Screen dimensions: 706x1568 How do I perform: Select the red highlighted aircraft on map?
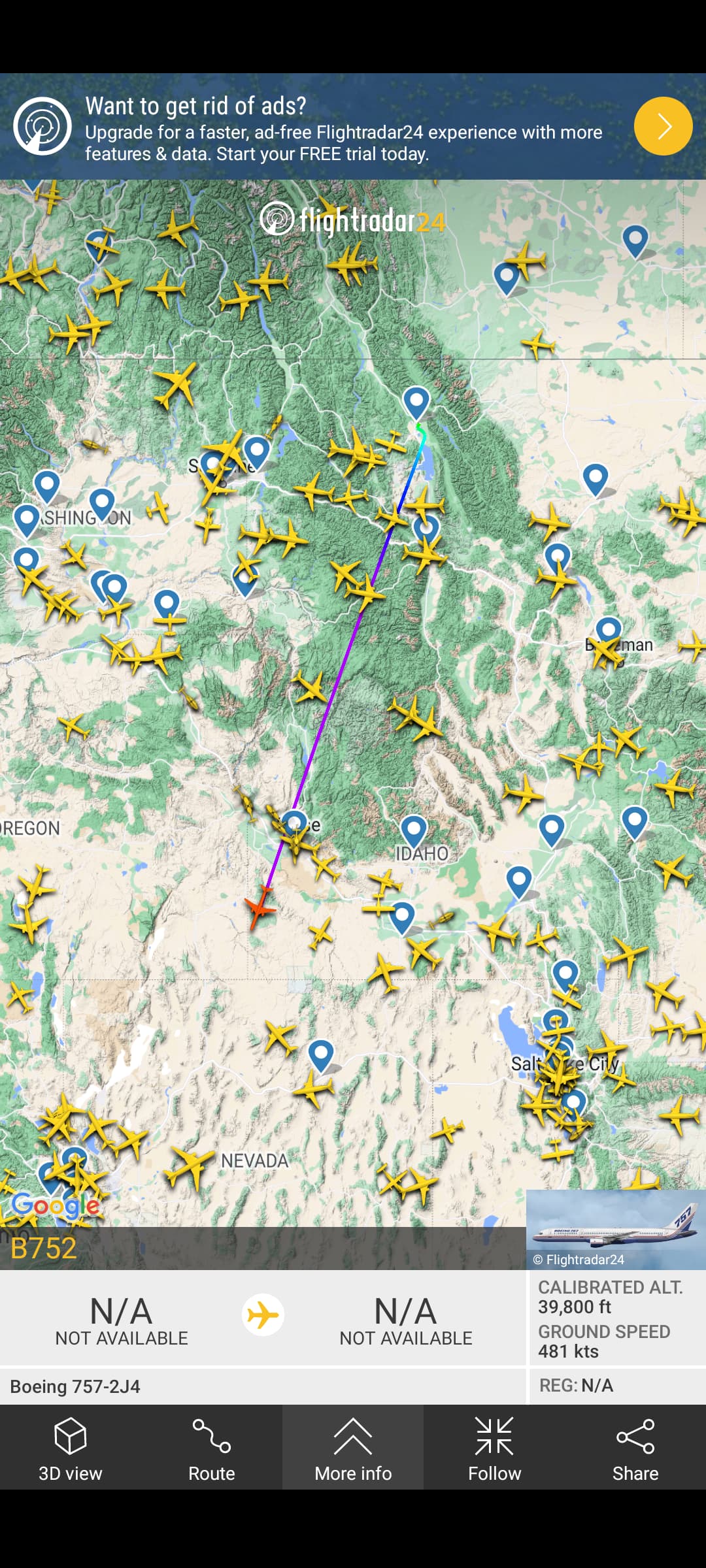(x=260, y=907)
